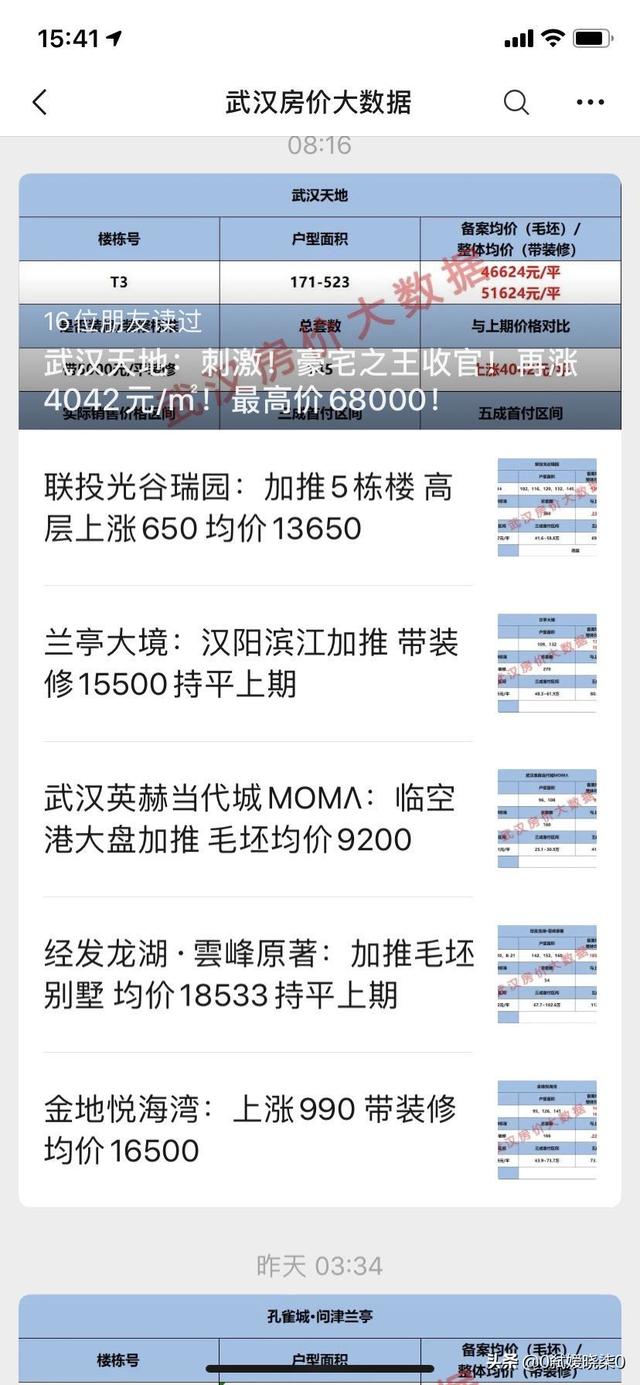The height and width of the screenshot is (1385, 640).
Task: Go back from 武汉房价大数据
Action: [x=40, y=102]
